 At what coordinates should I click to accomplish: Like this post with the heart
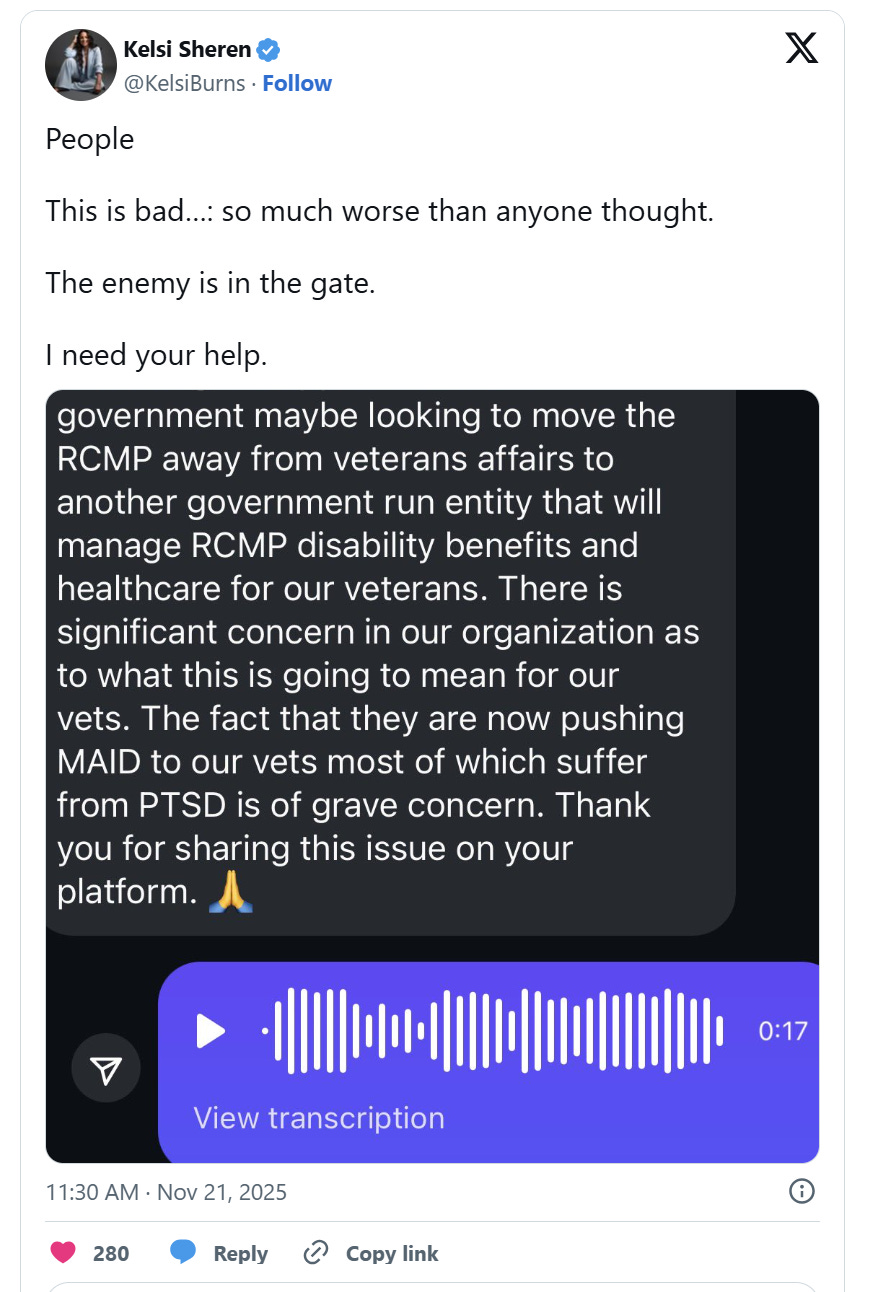(63, 1253)
